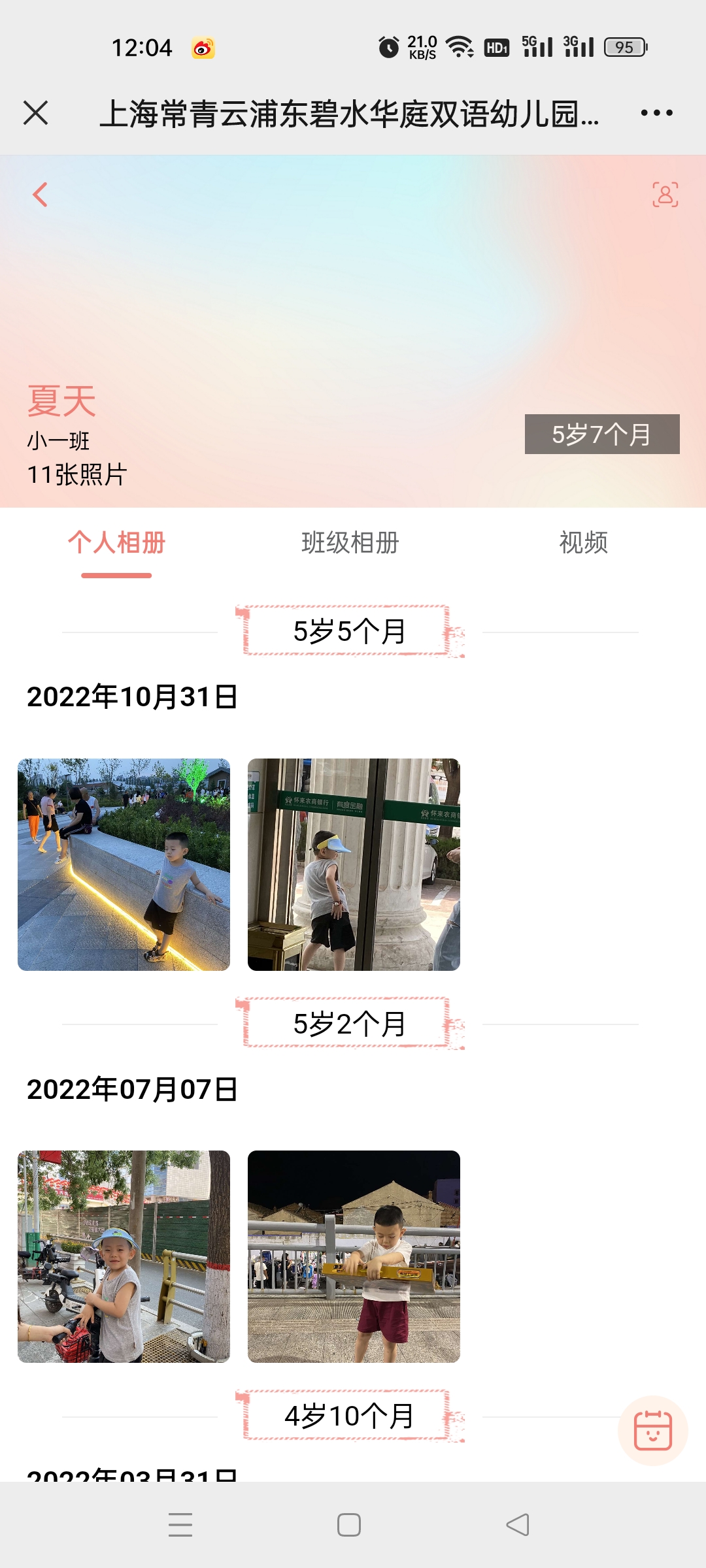Open the floating calendar button
Screen dimensions: 706x1568
[652, 1431]
